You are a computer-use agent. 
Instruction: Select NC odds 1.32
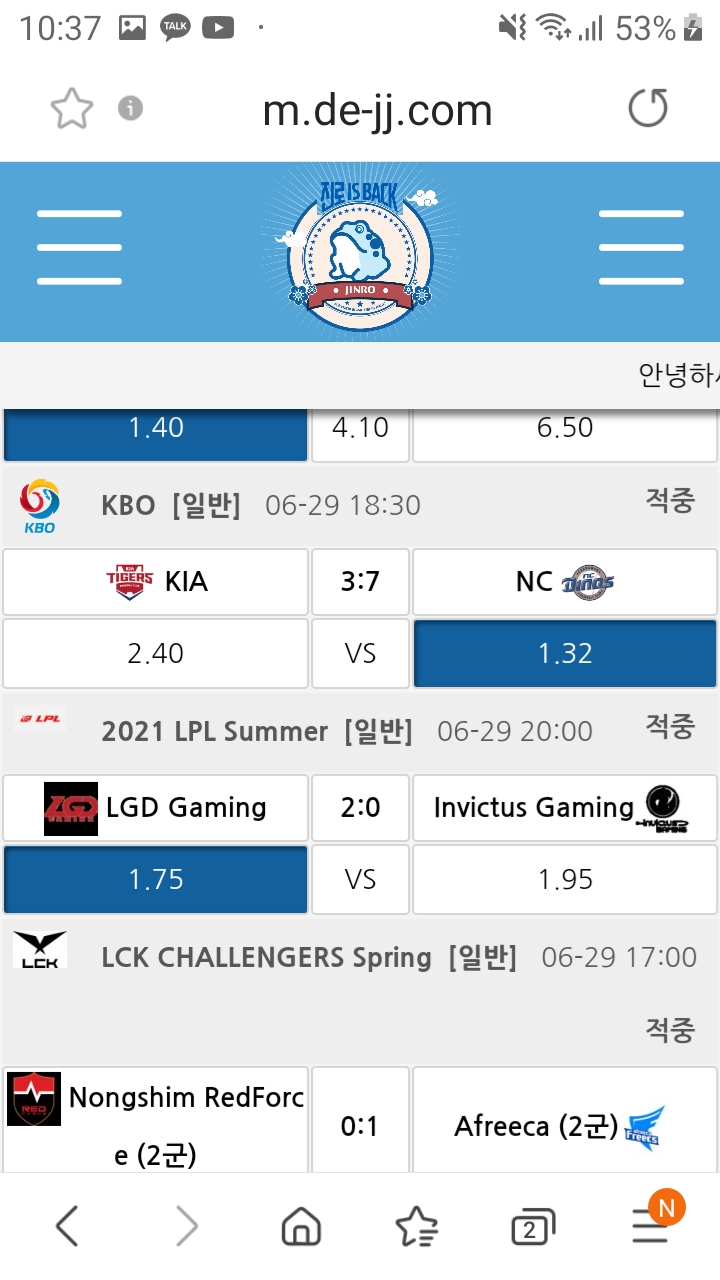565,653
